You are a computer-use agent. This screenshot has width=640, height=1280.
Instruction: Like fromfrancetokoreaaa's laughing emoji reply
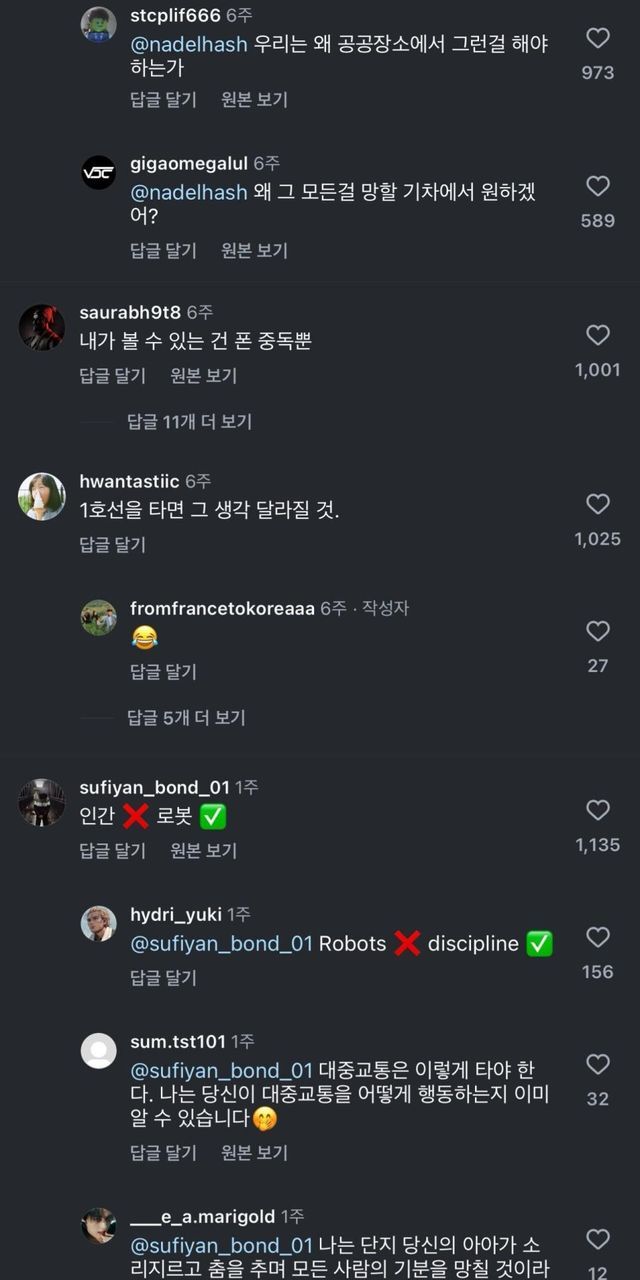(597, 631)
